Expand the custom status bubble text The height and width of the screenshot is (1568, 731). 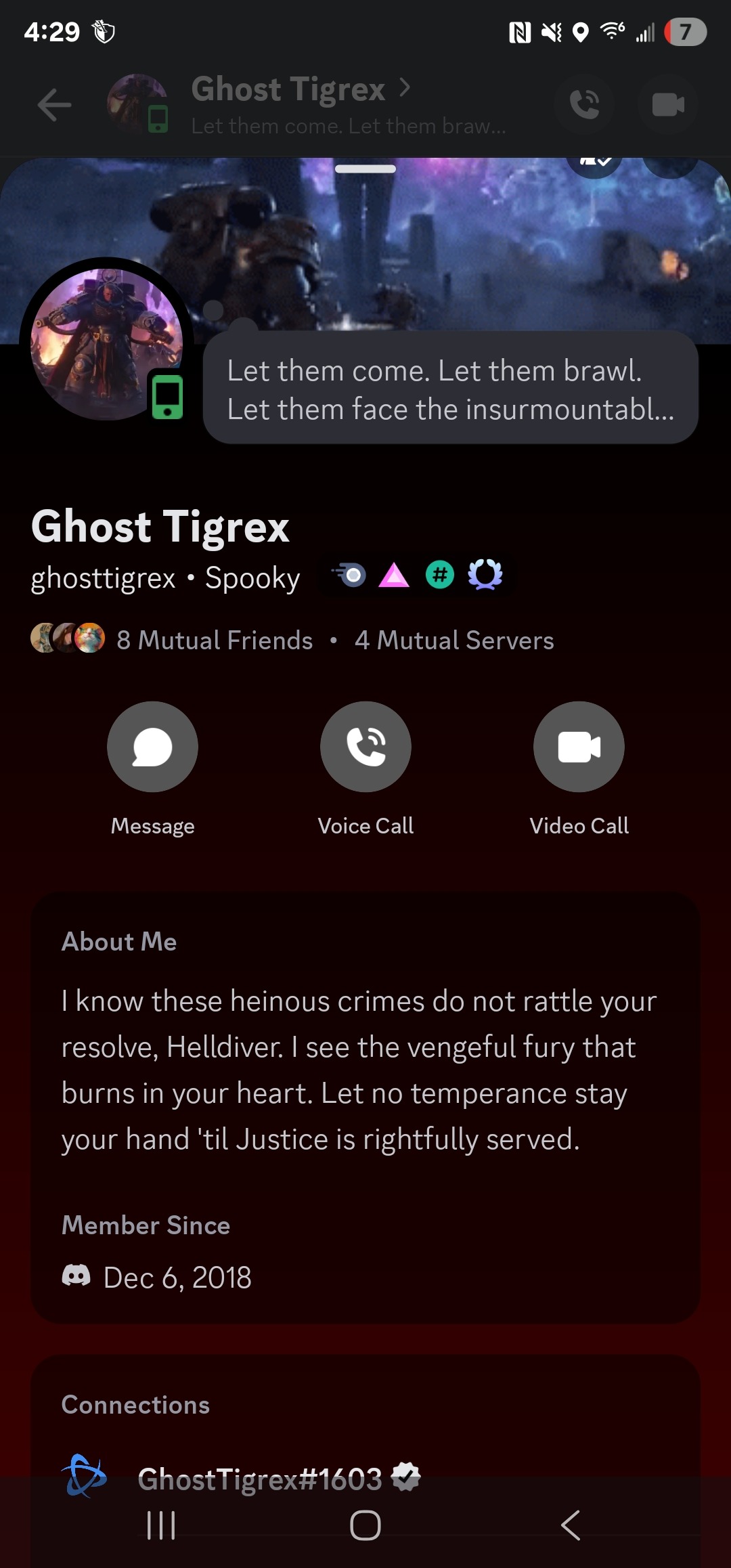click(450, 389)
